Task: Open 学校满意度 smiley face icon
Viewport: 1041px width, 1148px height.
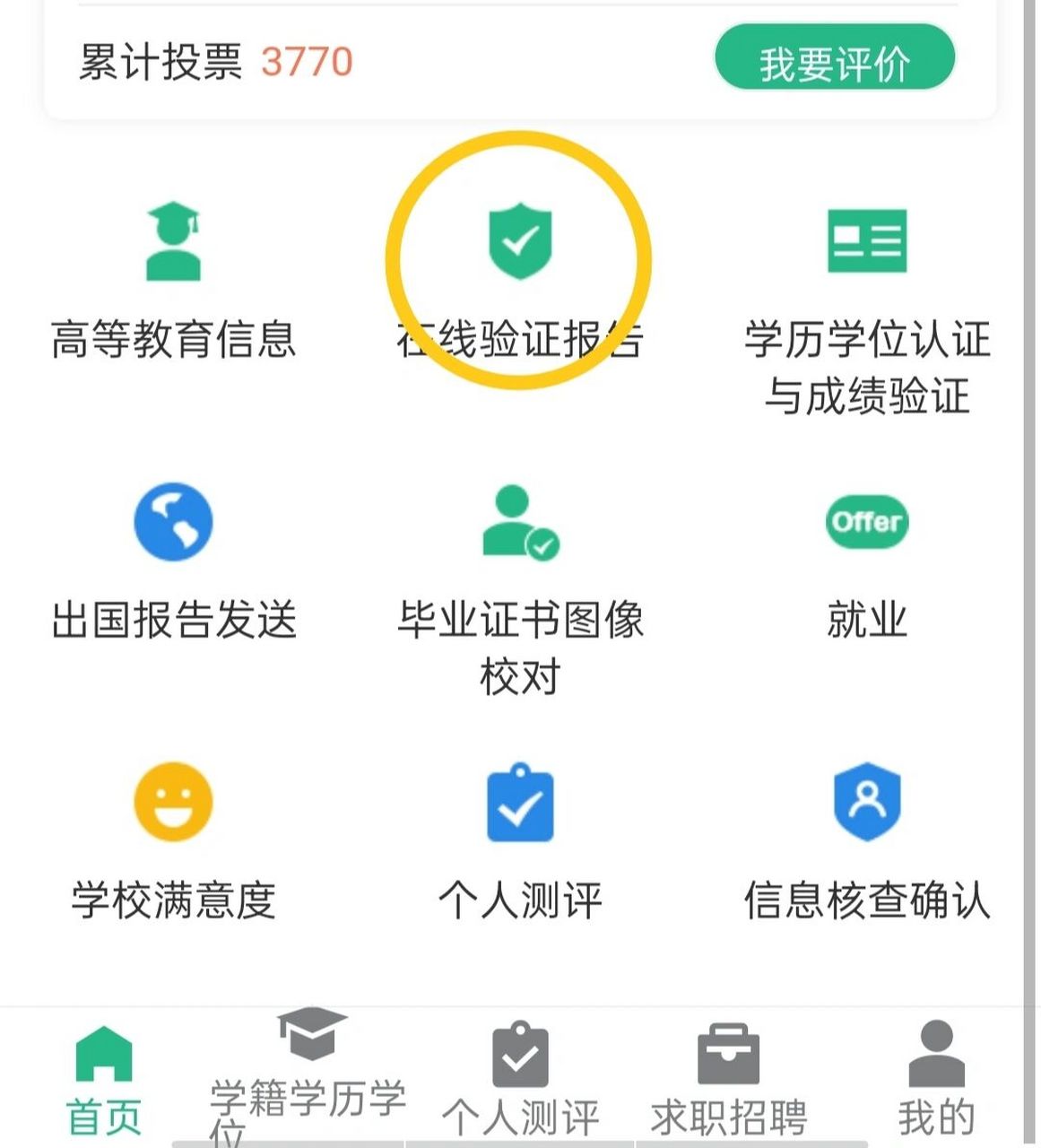Action: point(173,801)
